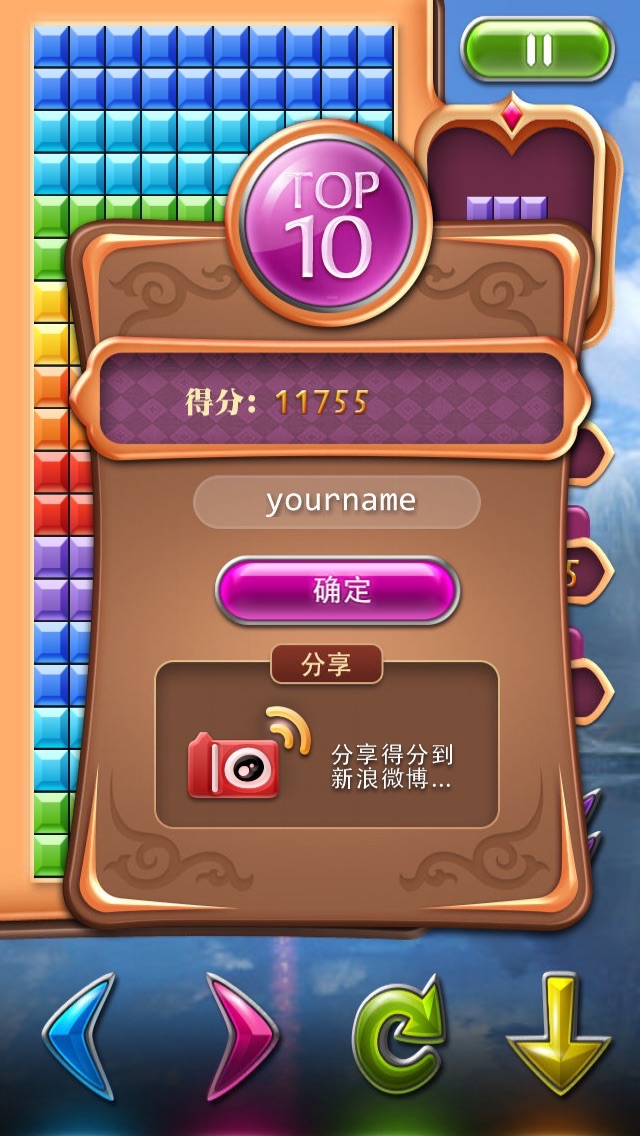The image size is (640, 1136).
Task: Tap the green rotate arrow control
Action: coord(398,1038)
